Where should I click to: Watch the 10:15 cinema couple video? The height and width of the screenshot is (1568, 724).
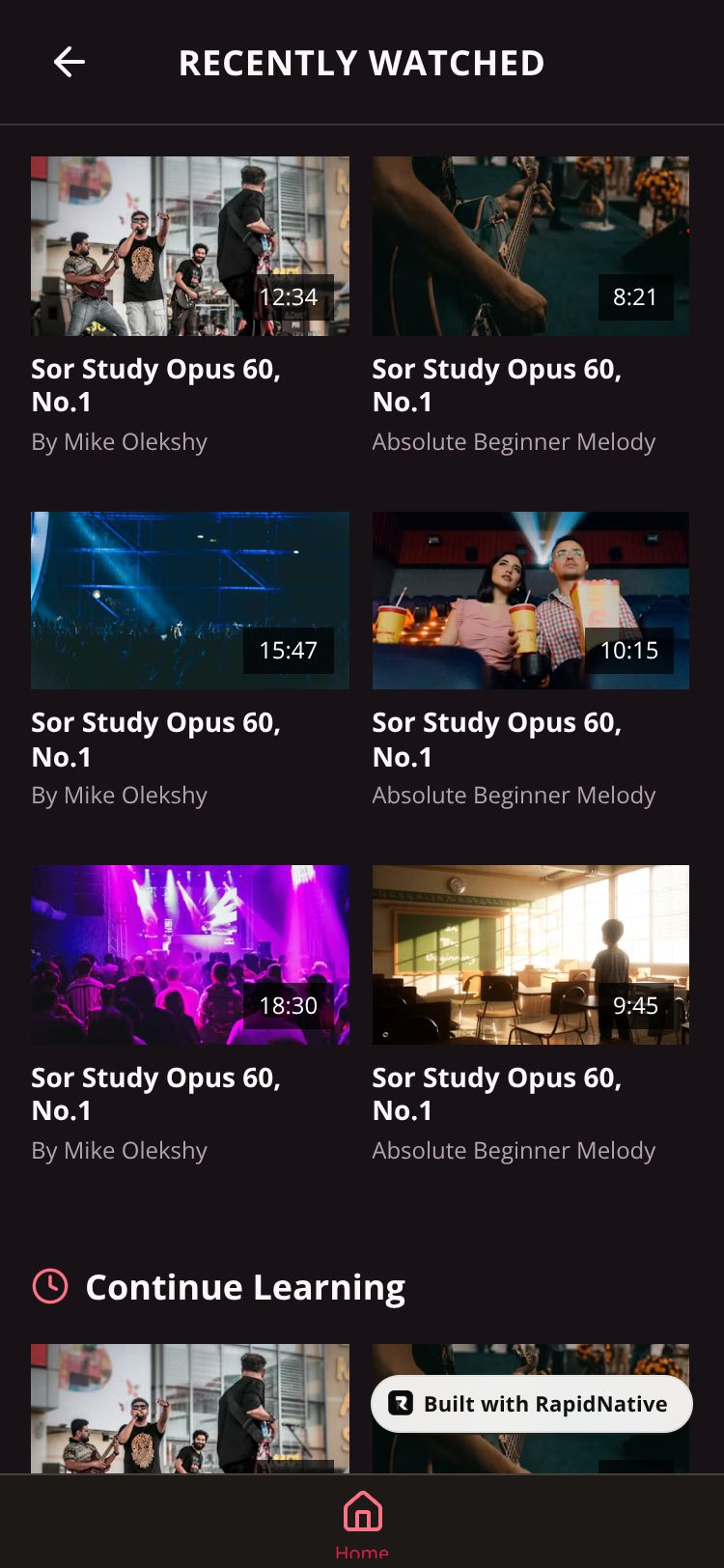coord(531,601)
